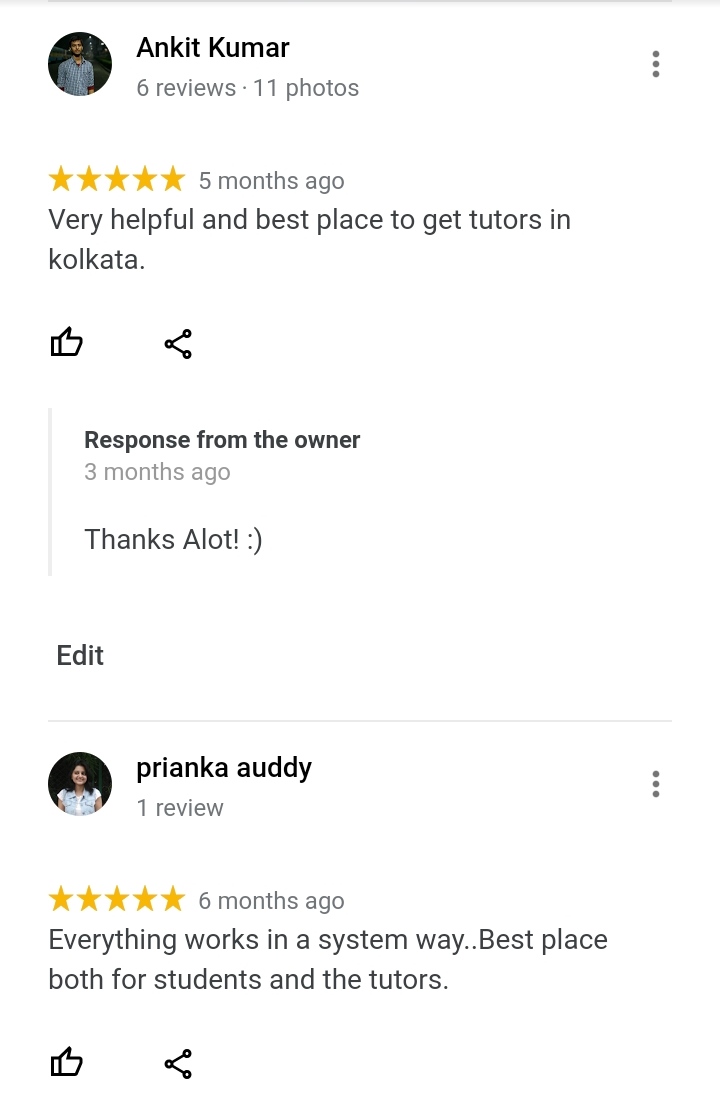Edit the owner's response

80,655
